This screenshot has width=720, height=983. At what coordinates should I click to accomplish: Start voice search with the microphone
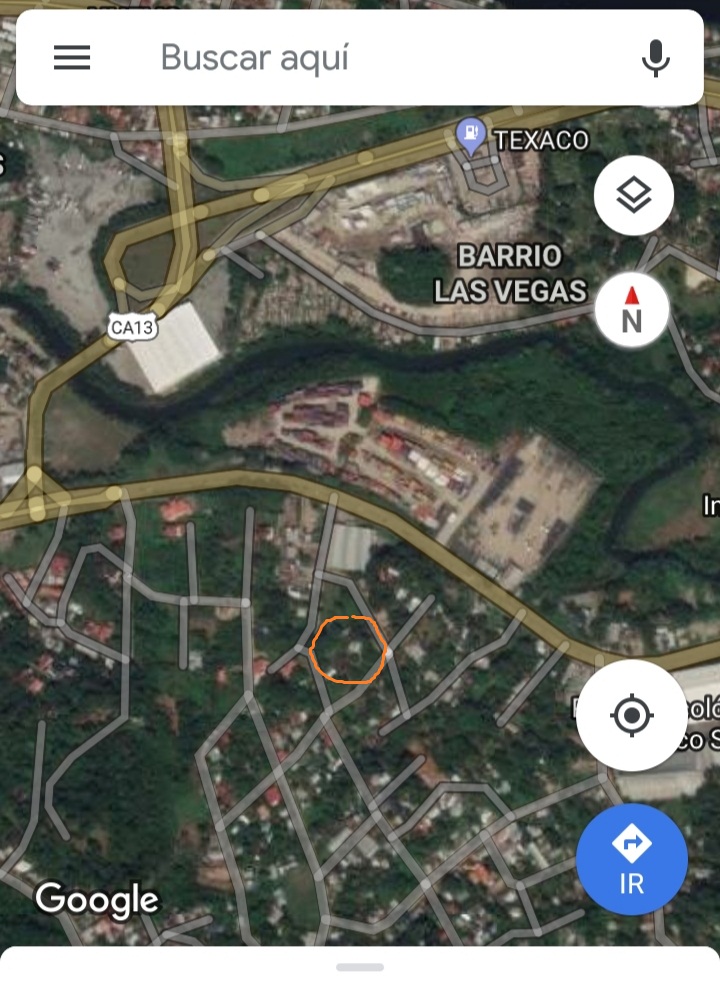click(x=656, y=58)
